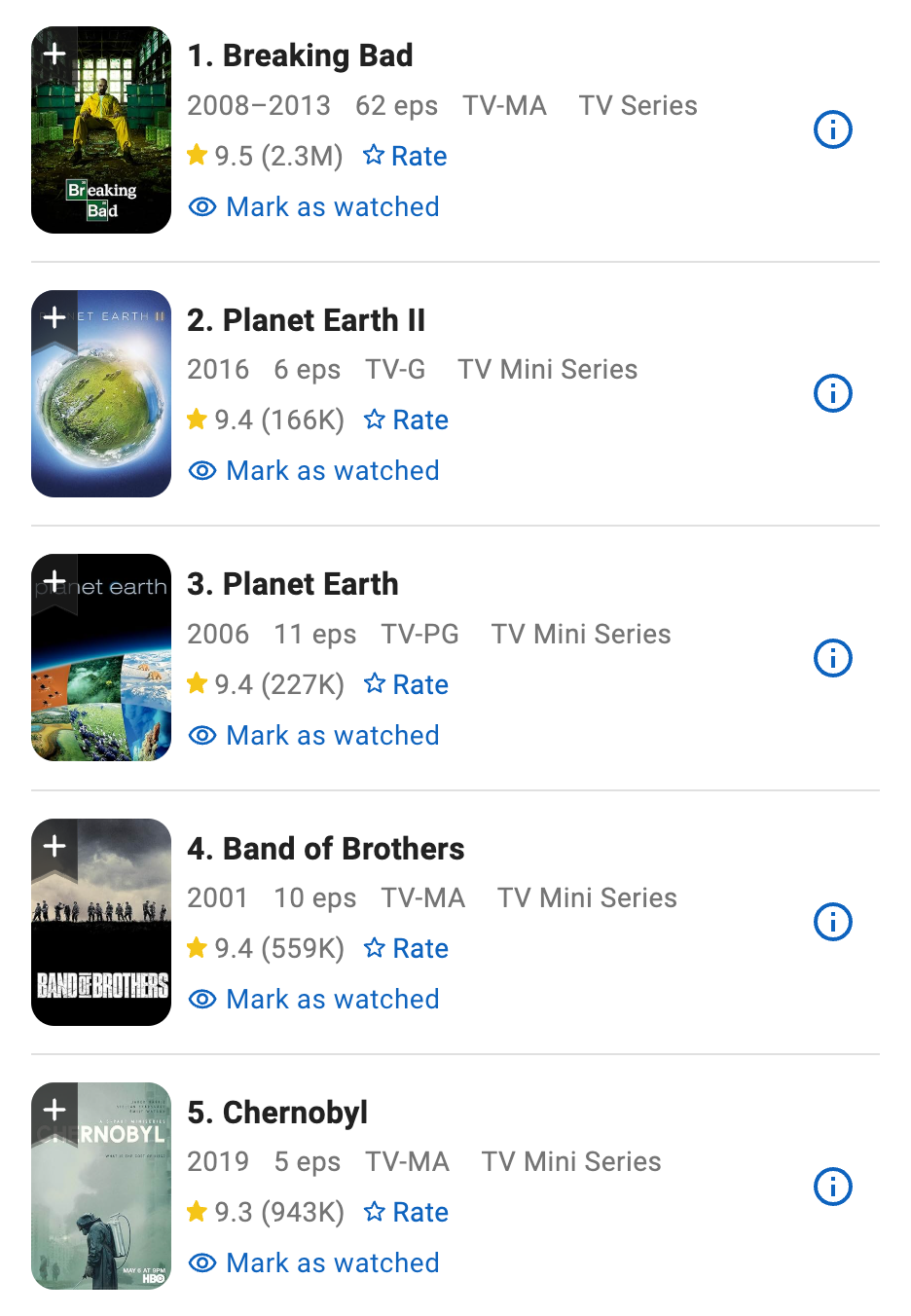Screen dimensions: 911x1316
Task: Add Planet Earth II to watchlist
Action: (55, 317)
